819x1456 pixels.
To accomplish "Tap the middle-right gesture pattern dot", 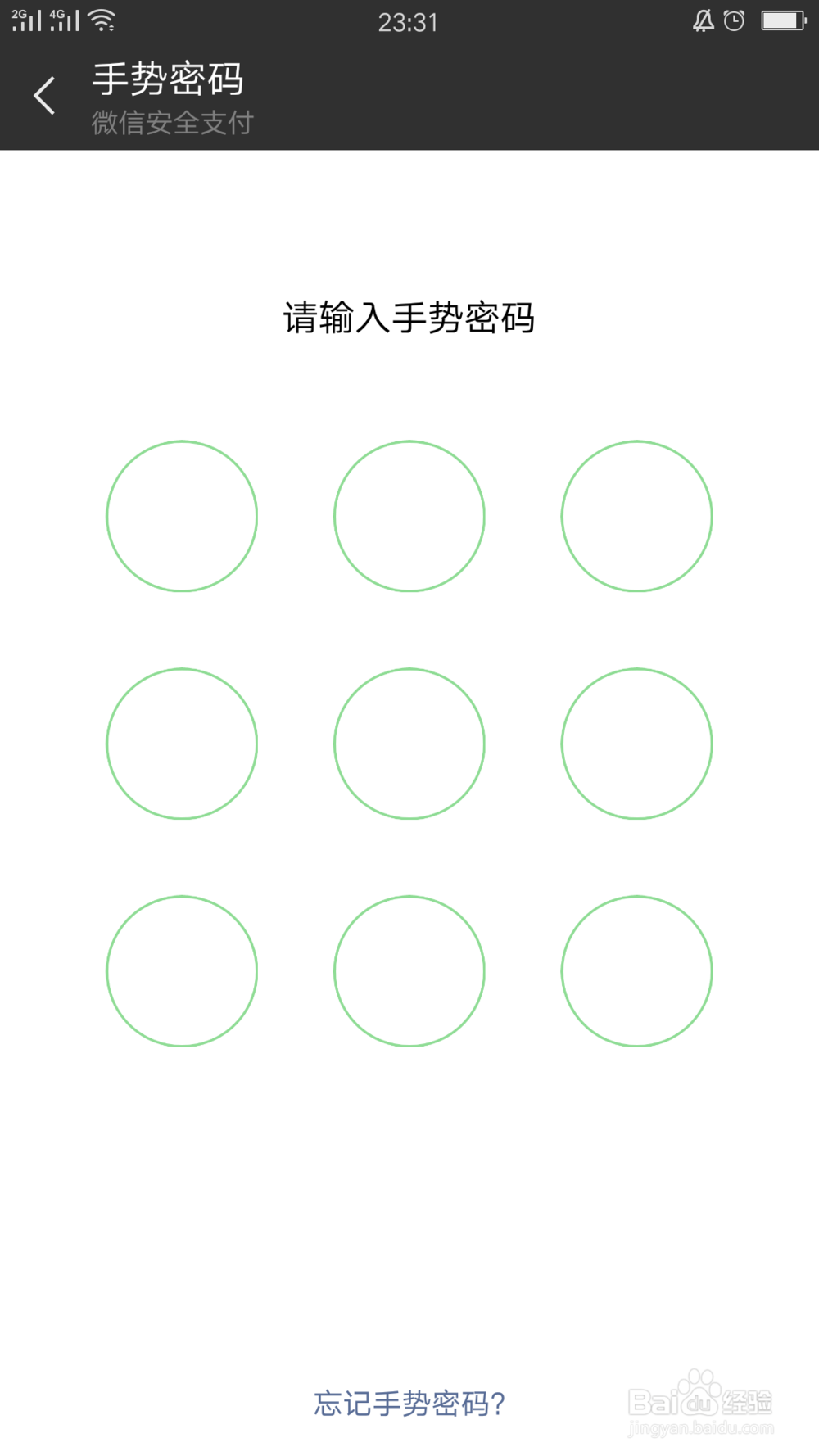I will pos(636,742).
